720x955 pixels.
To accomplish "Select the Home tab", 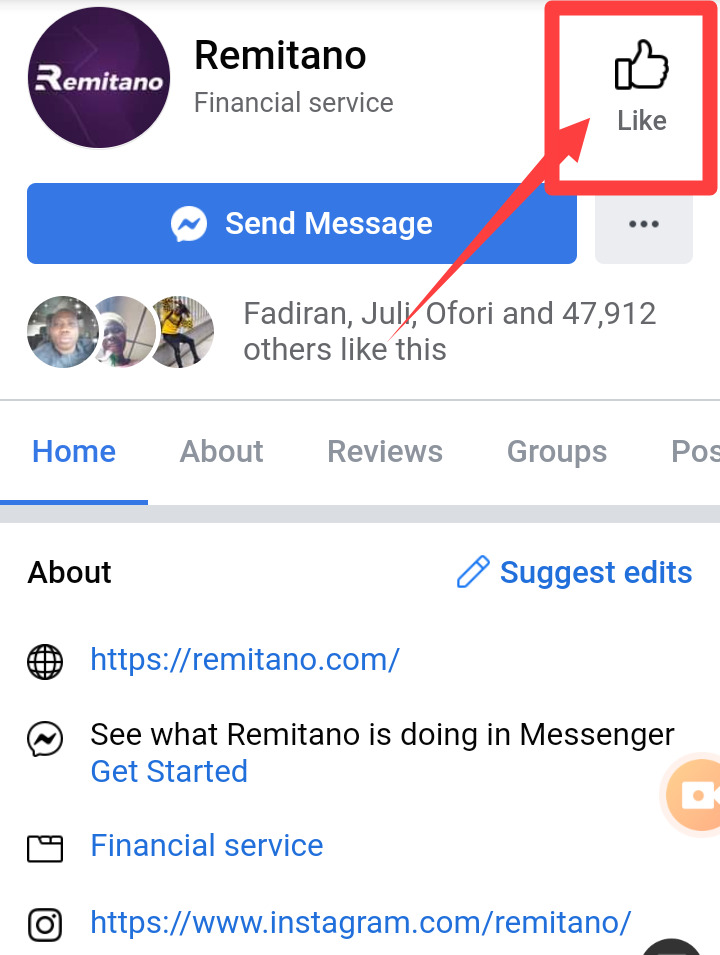I will pos(74,451).
